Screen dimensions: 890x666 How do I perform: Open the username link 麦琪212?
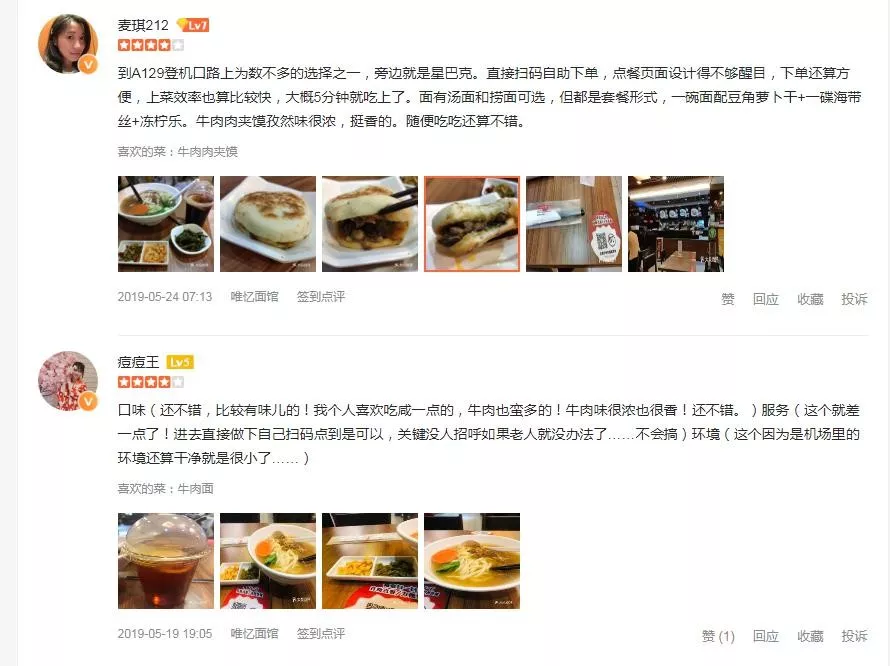[x=143, y=25]
